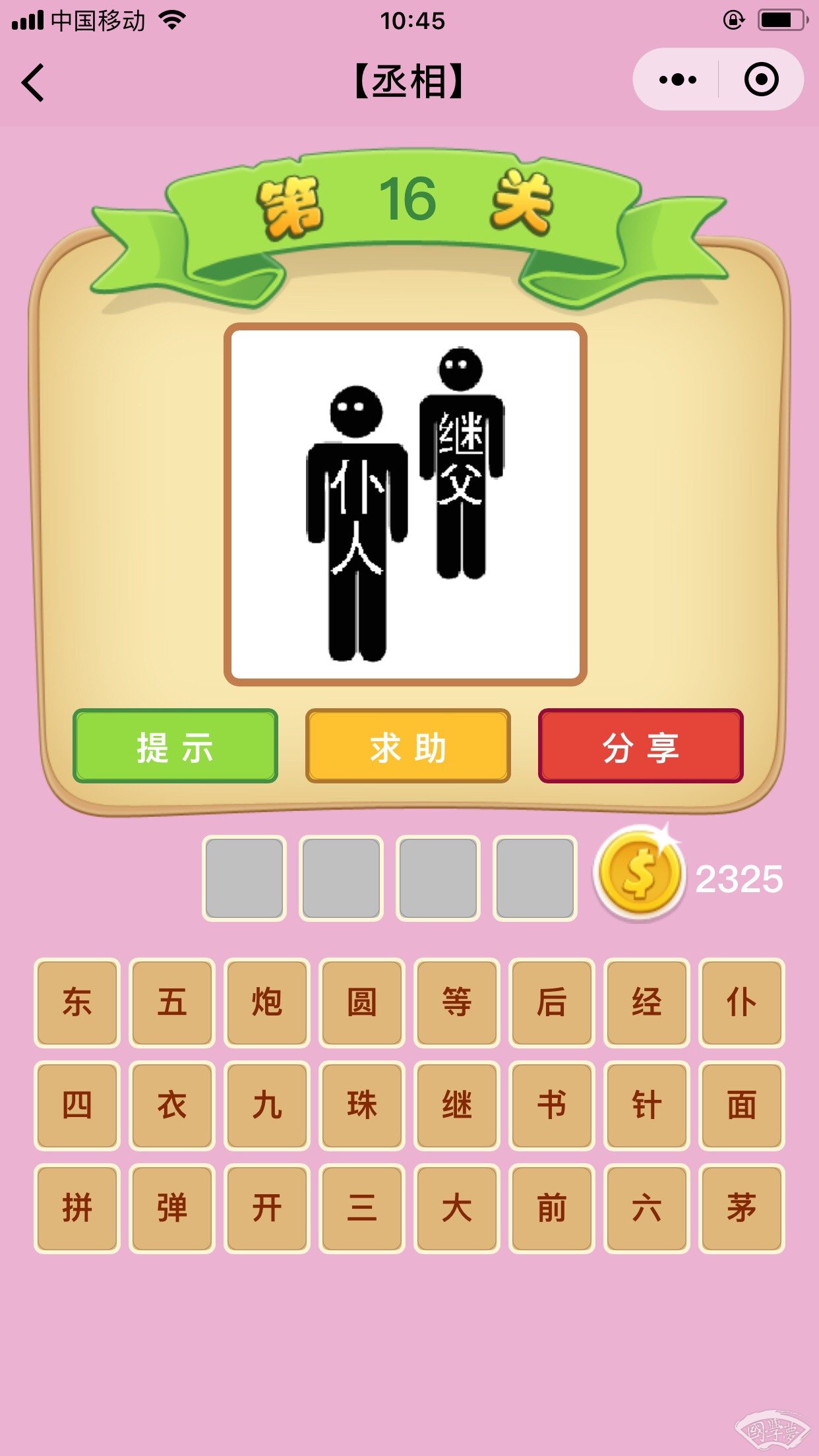Image resolution: width=819 pixels, height=1456 pixels.
Task: Pick the character 继
Action: [456, 1105]
